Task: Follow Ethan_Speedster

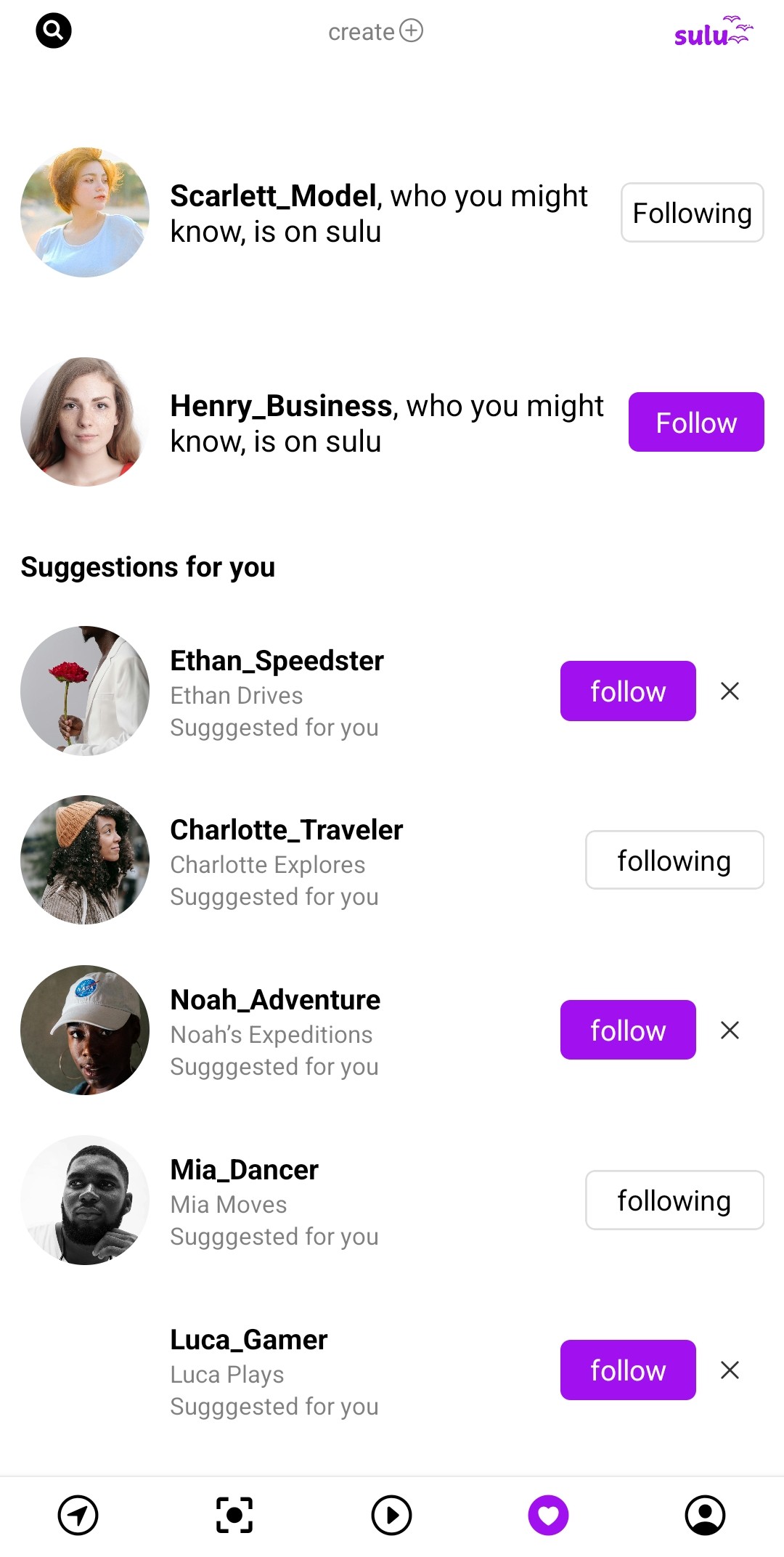Action: pyautogui.click(x=627, y=691)
